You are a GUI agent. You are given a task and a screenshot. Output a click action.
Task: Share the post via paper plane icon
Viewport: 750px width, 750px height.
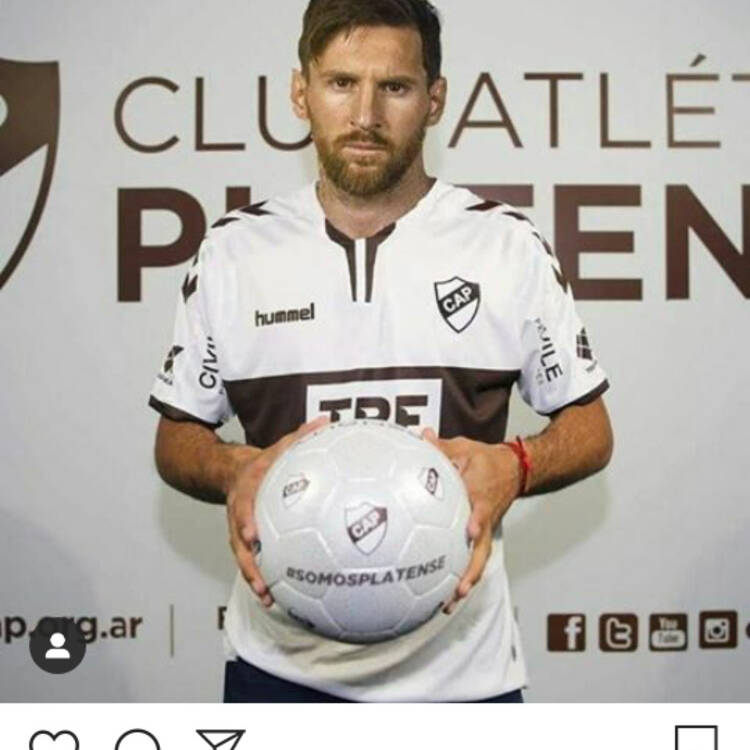coord(220,741)
